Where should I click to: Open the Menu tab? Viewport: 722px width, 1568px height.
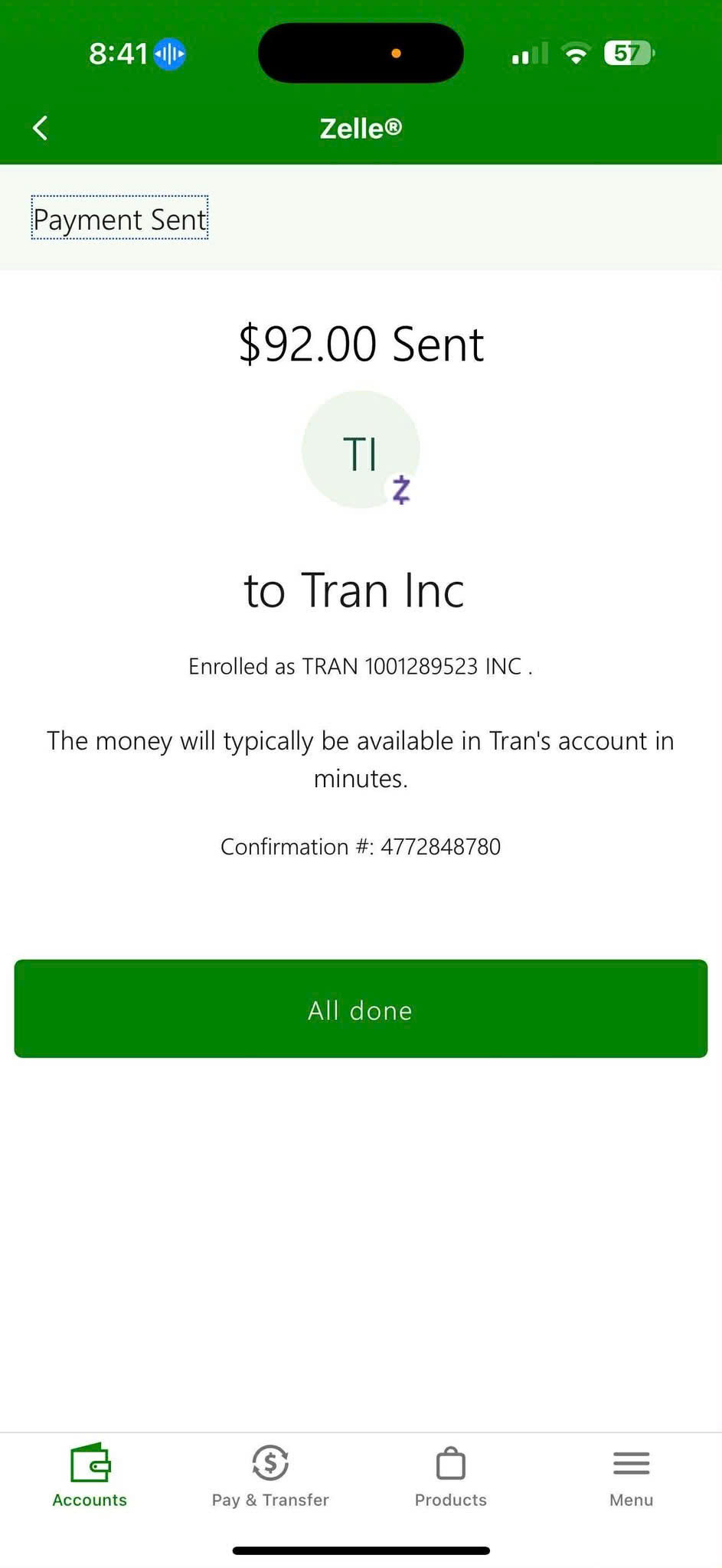click(x=631, y=1477)
